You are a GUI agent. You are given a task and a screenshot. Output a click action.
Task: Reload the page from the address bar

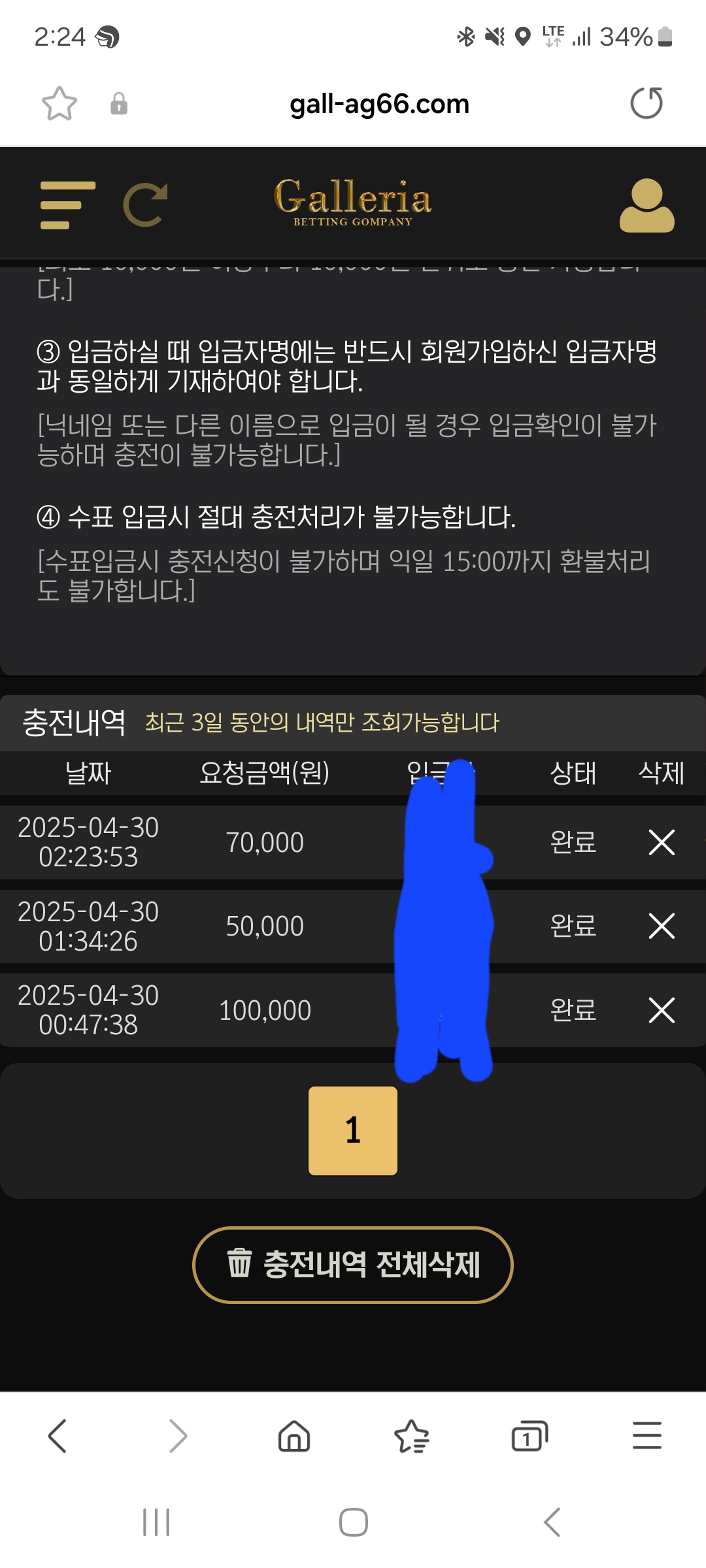tap(646, 103)
